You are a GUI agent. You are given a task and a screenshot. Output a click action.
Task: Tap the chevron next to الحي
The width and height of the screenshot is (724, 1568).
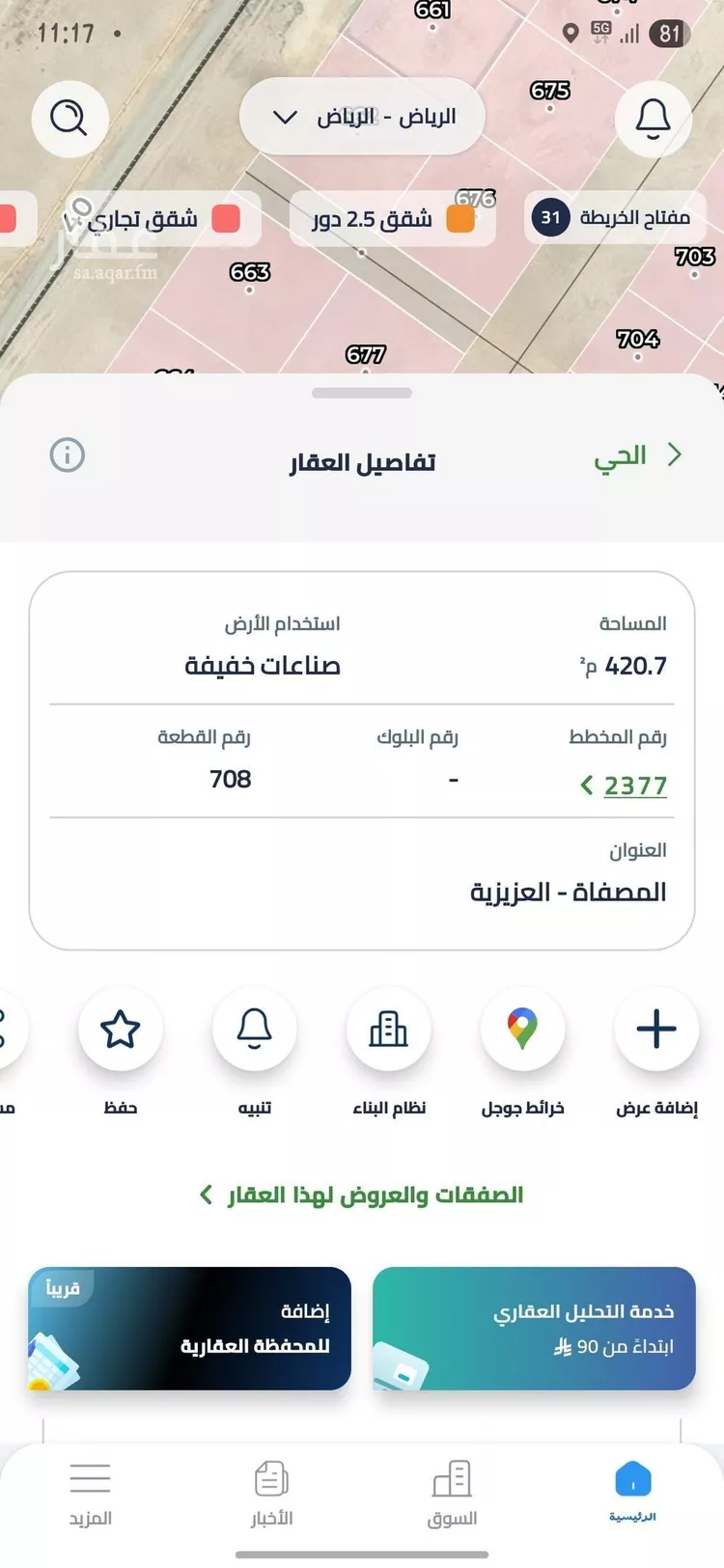point(675,454)
